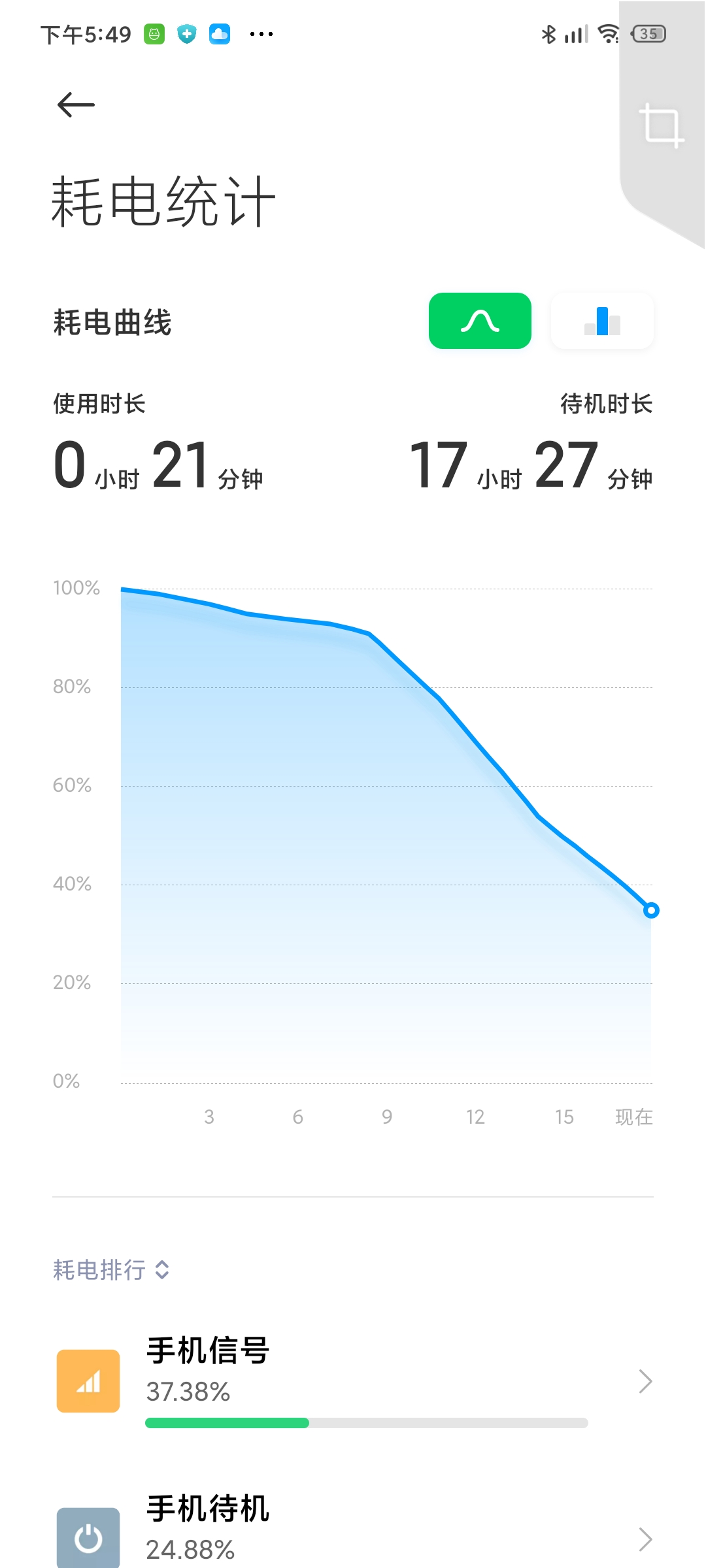Open 手机信号 power usage details
Image resolution: width=706 pixels, height=1568 pixels.
[353, 1381]
